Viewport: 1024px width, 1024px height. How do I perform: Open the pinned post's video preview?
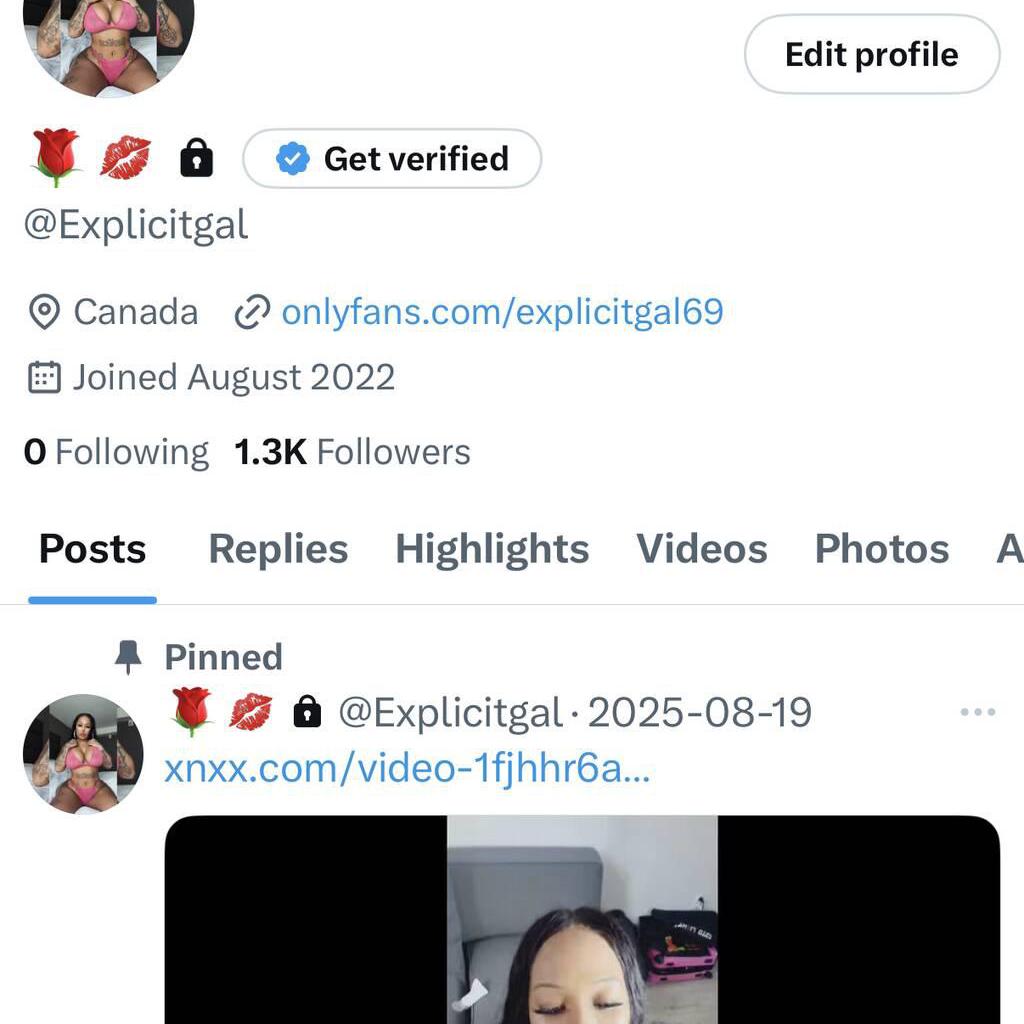[x=582, y=920]
